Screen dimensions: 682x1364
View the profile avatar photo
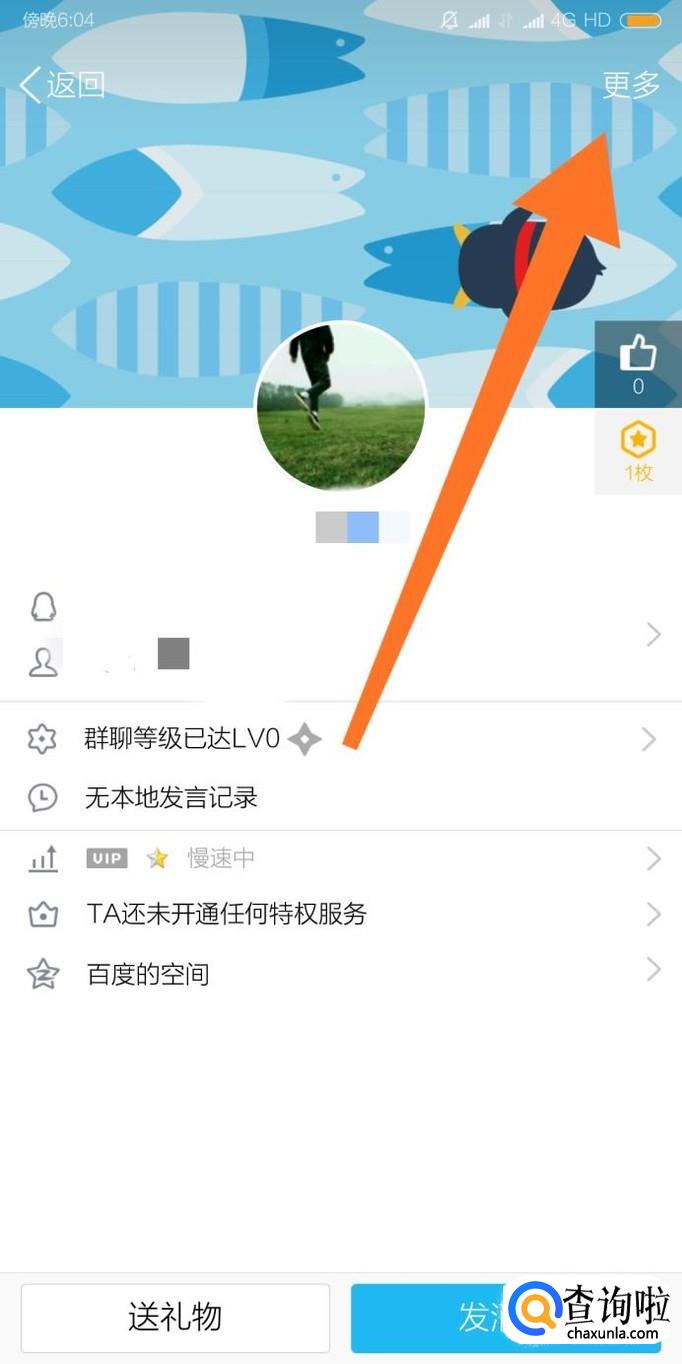[341, 407]
